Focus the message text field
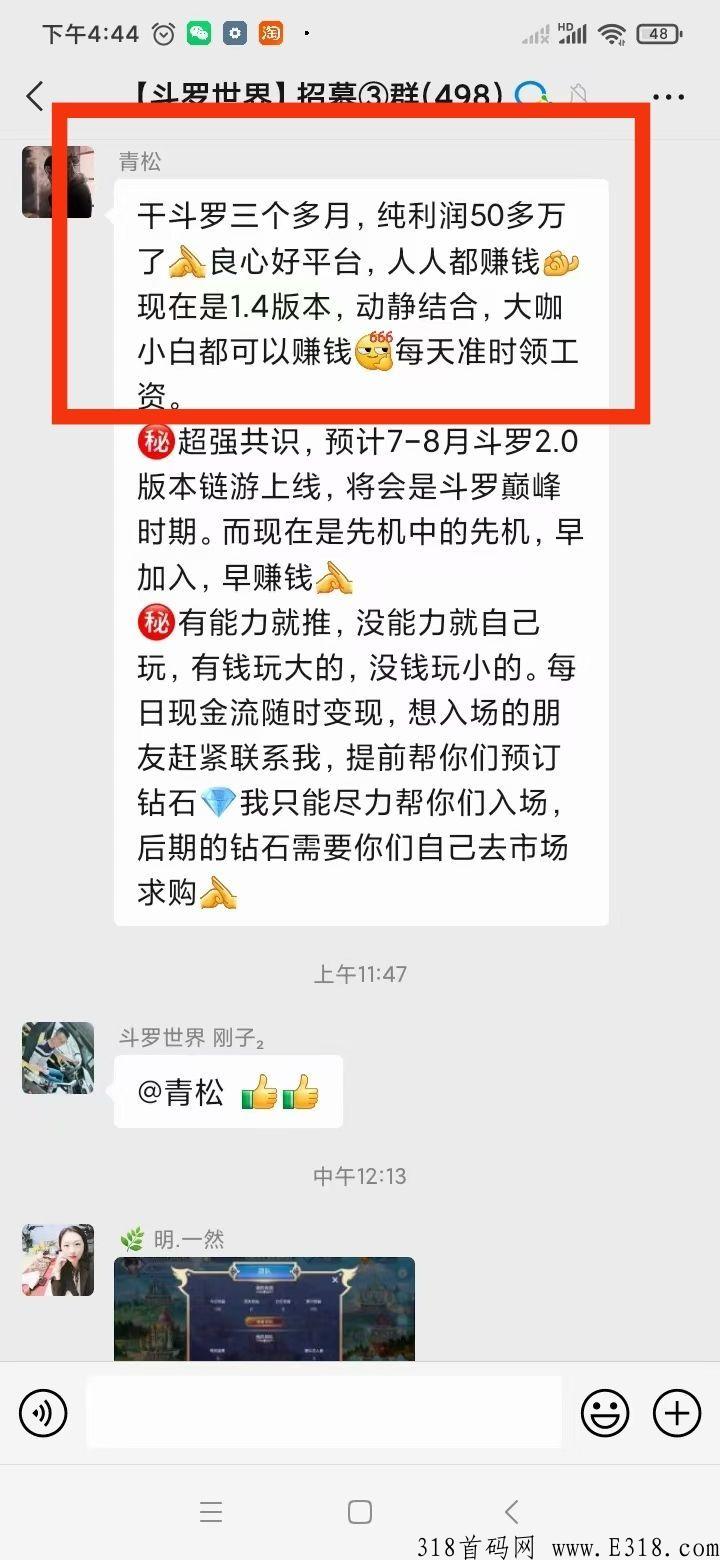Screen dimensions: 720x1560 point(323,1412)
